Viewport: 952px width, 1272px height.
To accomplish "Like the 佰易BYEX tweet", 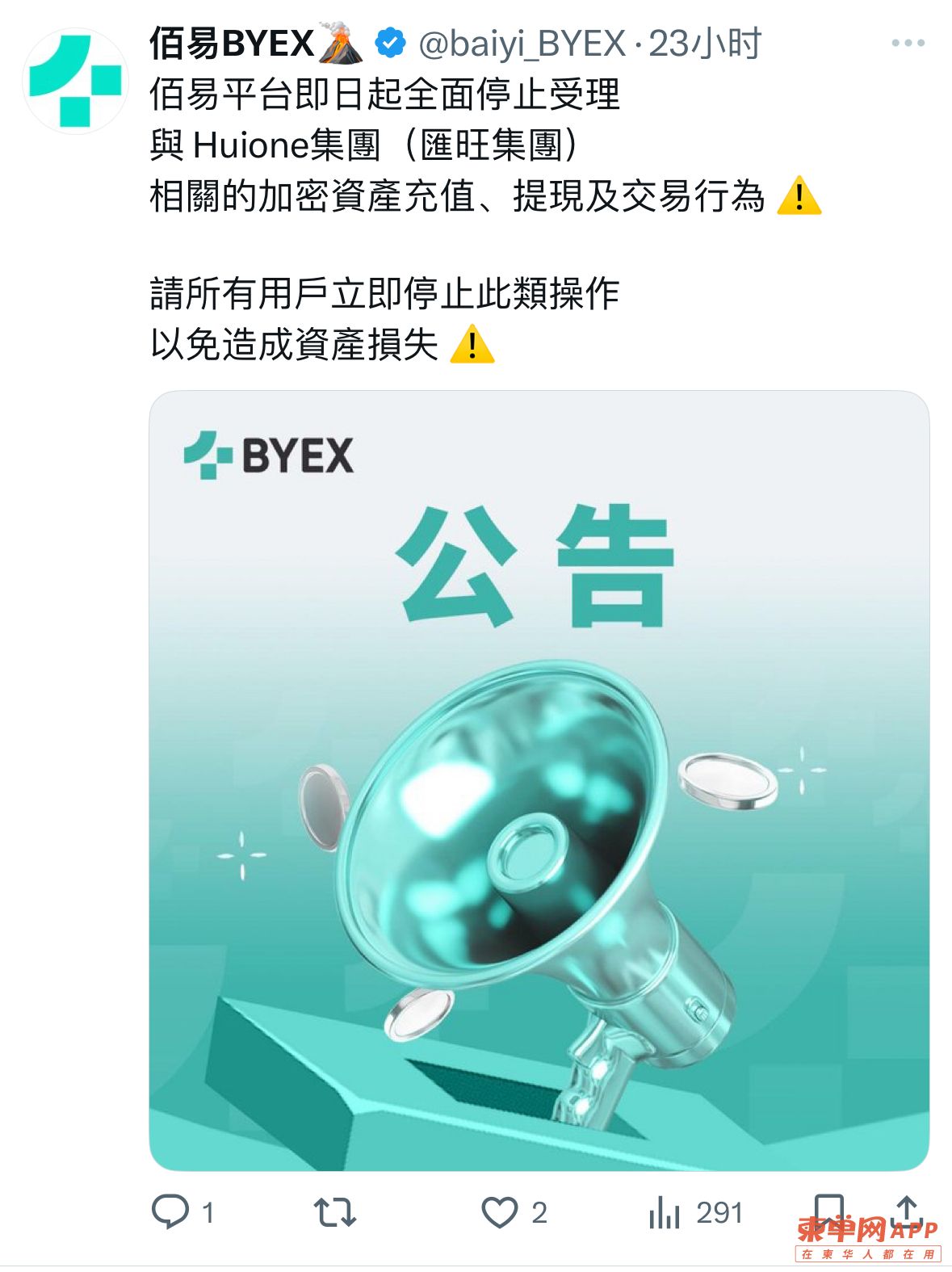I will pos(500,1211).
